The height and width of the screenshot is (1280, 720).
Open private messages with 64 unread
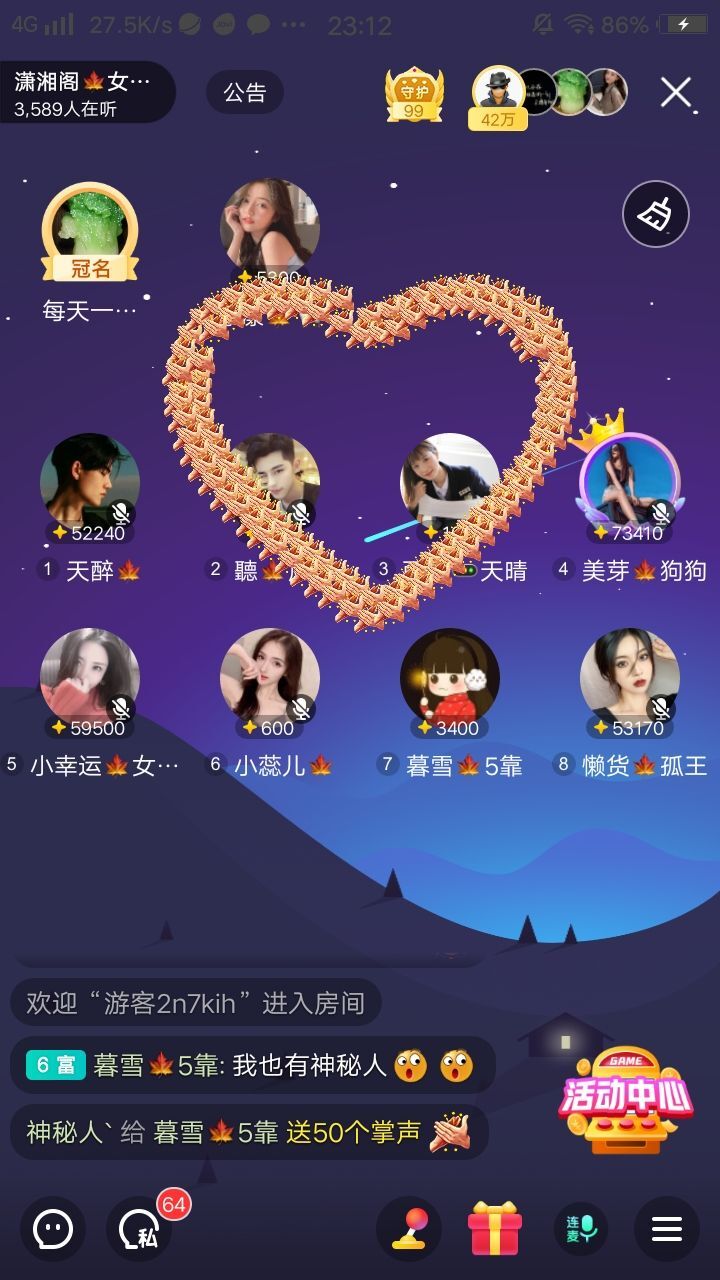tap(140, 1228)
